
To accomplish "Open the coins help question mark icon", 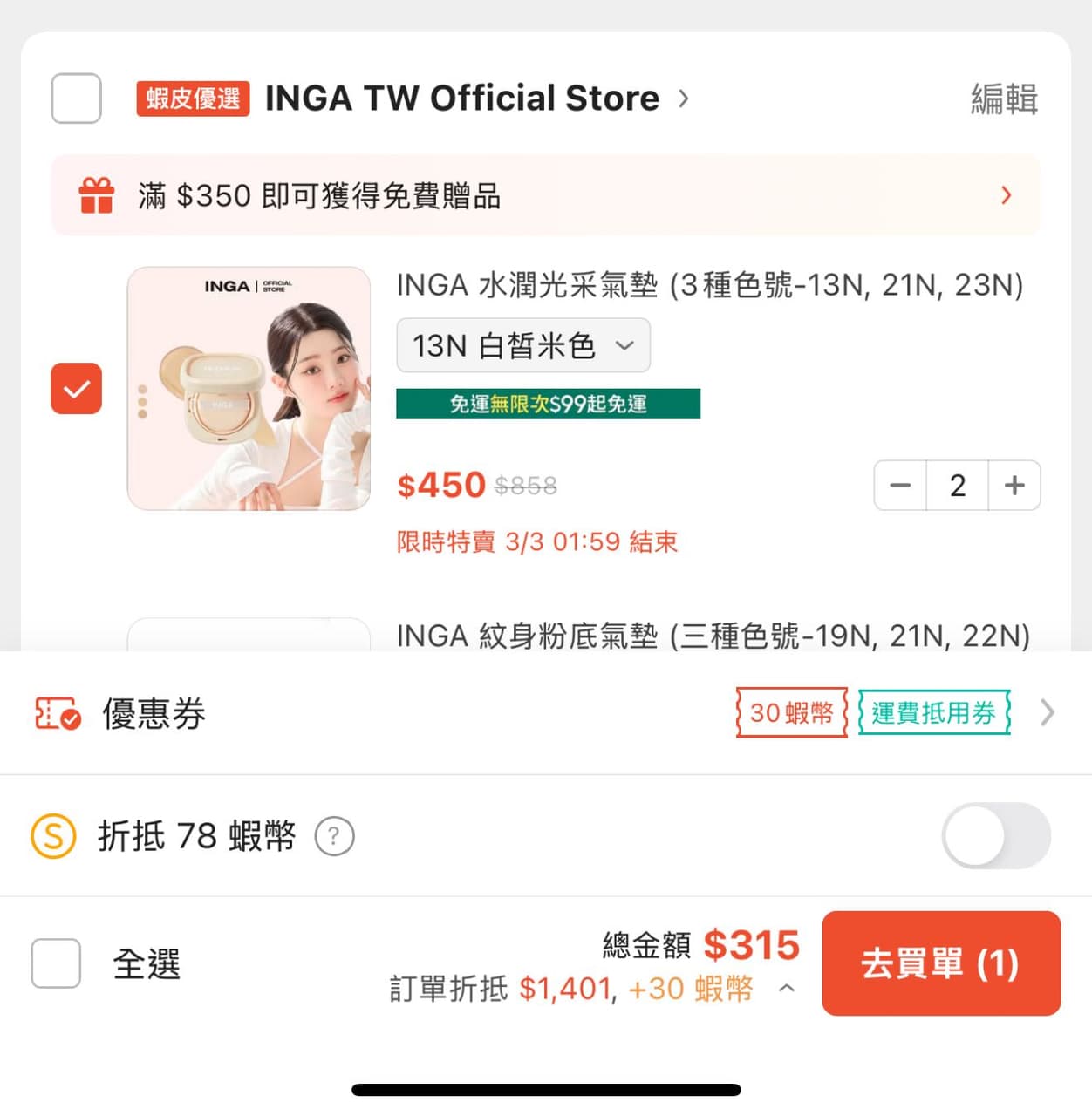I will (x=334, y=835).
